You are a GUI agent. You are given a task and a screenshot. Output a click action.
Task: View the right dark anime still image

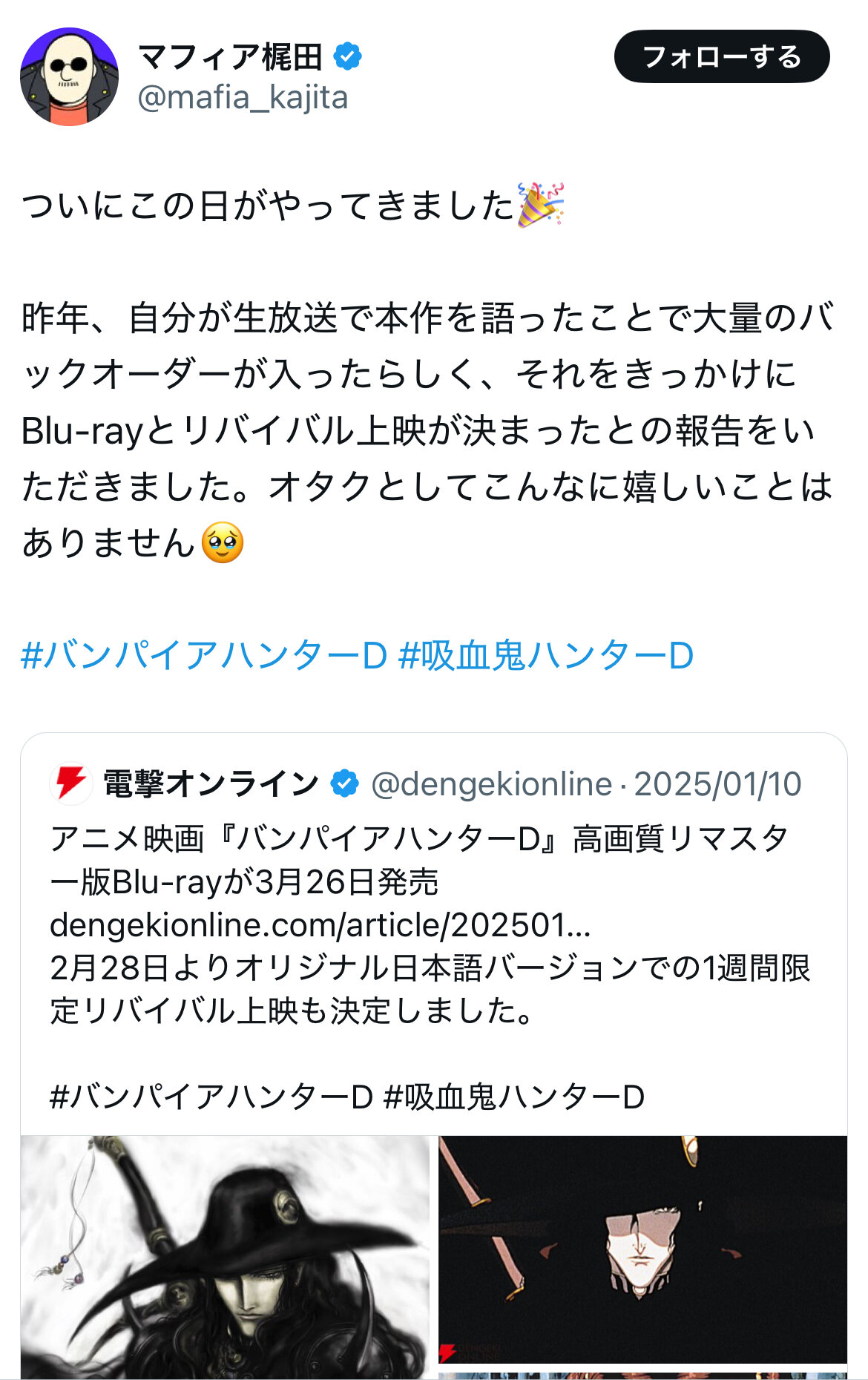pyautogui.click(x=642, y=1249)
